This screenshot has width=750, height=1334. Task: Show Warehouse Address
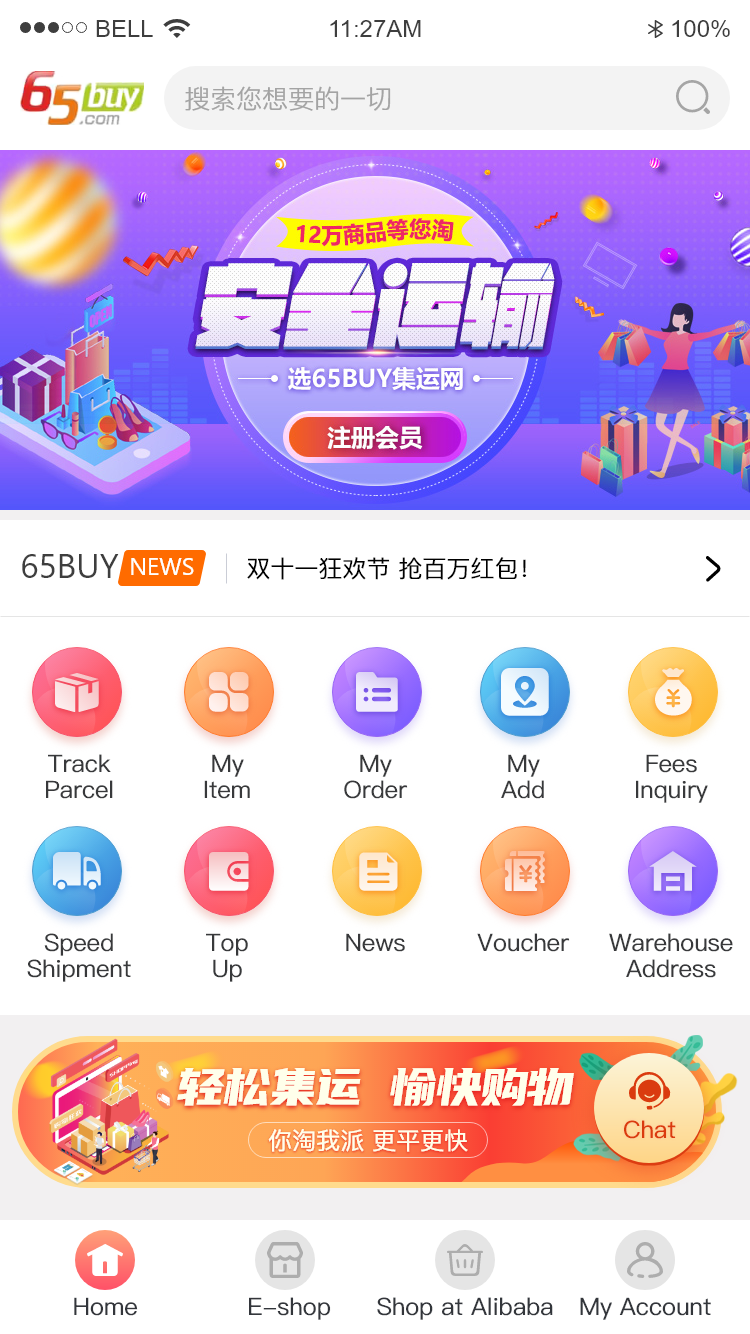pos(672,902)
